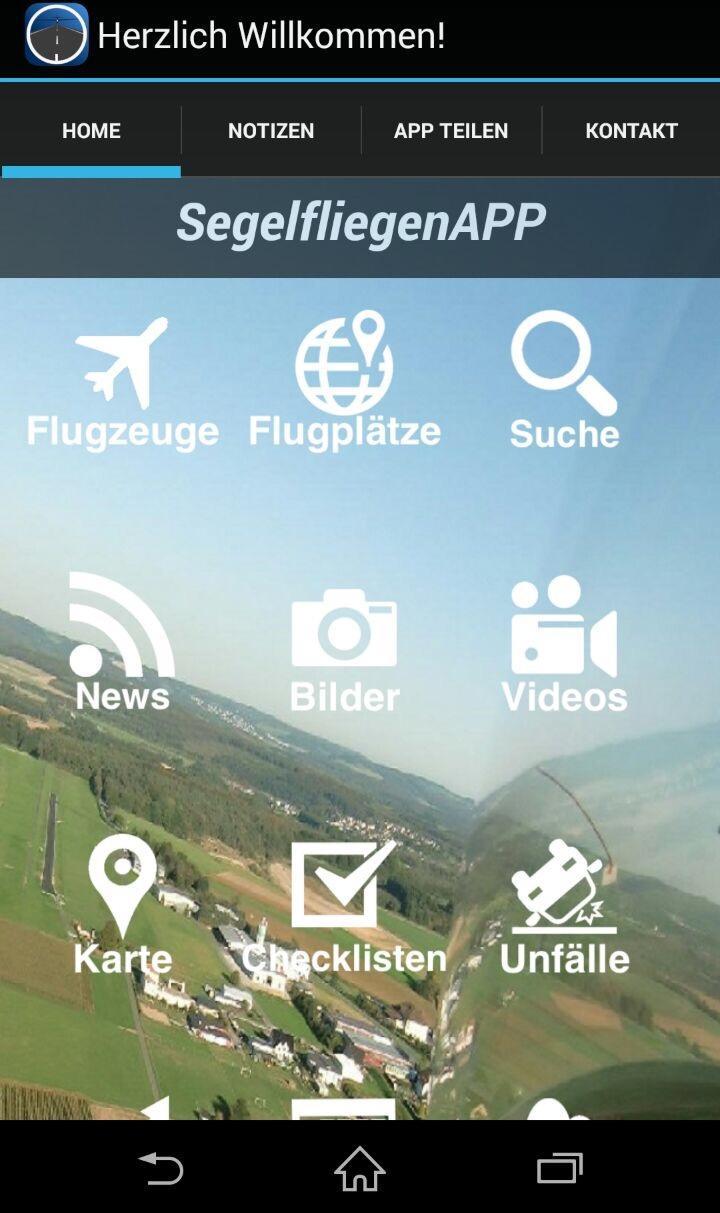Select the Home tab
The width and height of the screenshot is (720, 1213).
click(91, 131)
